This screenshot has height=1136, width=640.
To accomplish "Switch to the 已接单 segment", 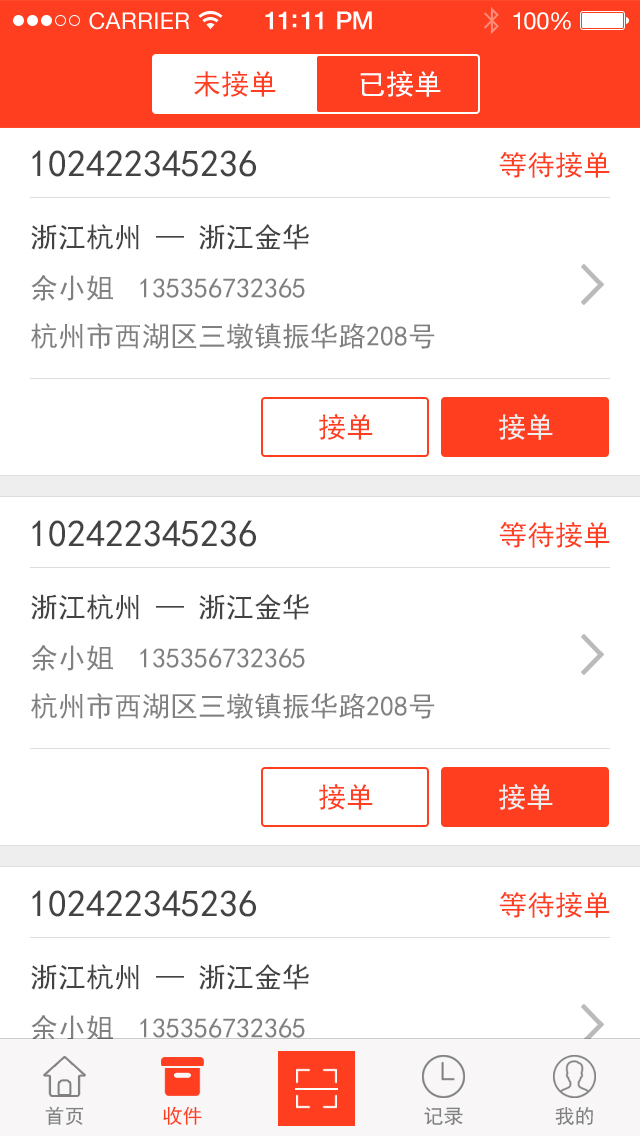I will tap(398, 84).
